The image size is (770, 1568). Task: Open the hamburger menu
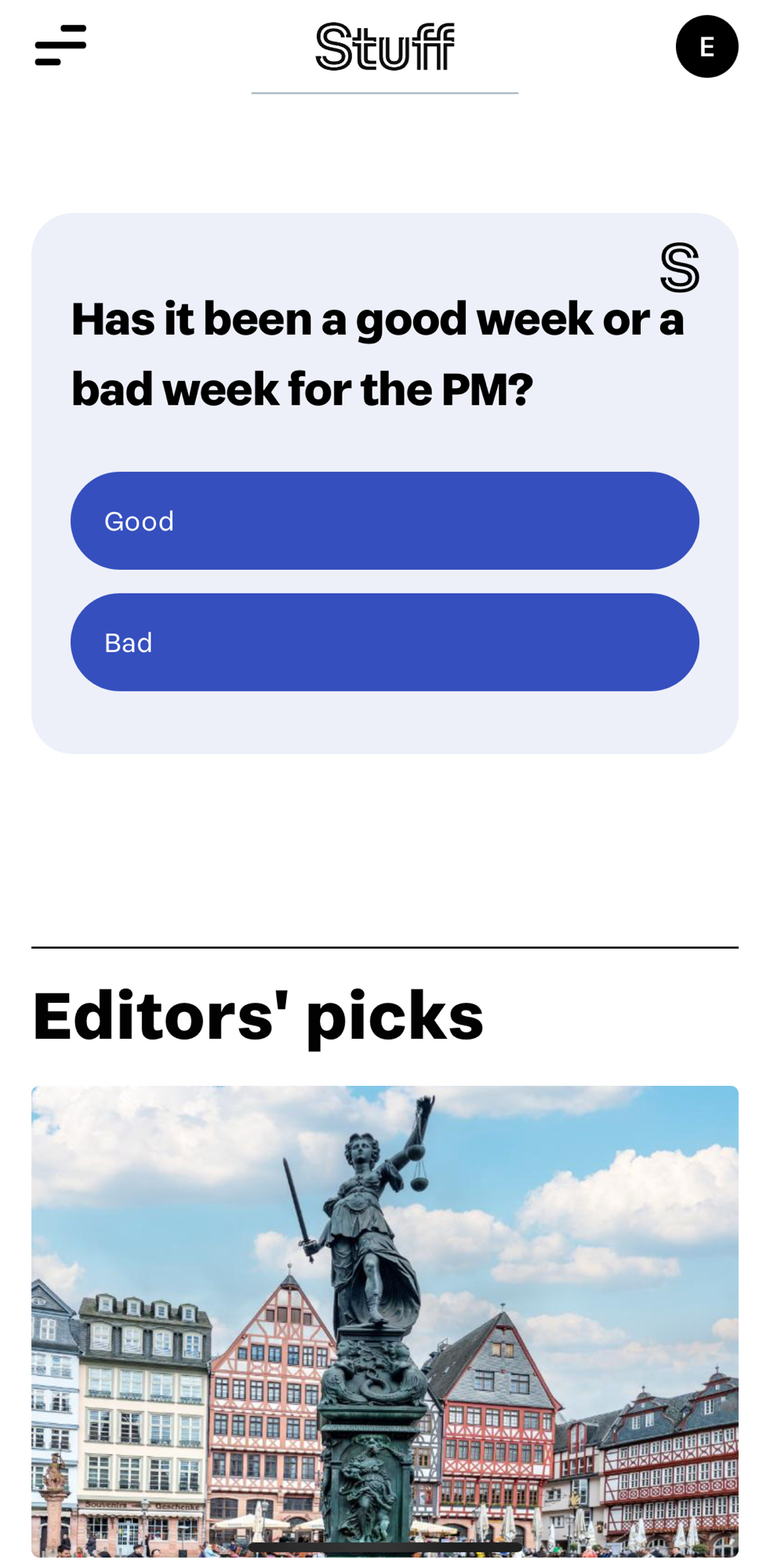tap(60, 45)
